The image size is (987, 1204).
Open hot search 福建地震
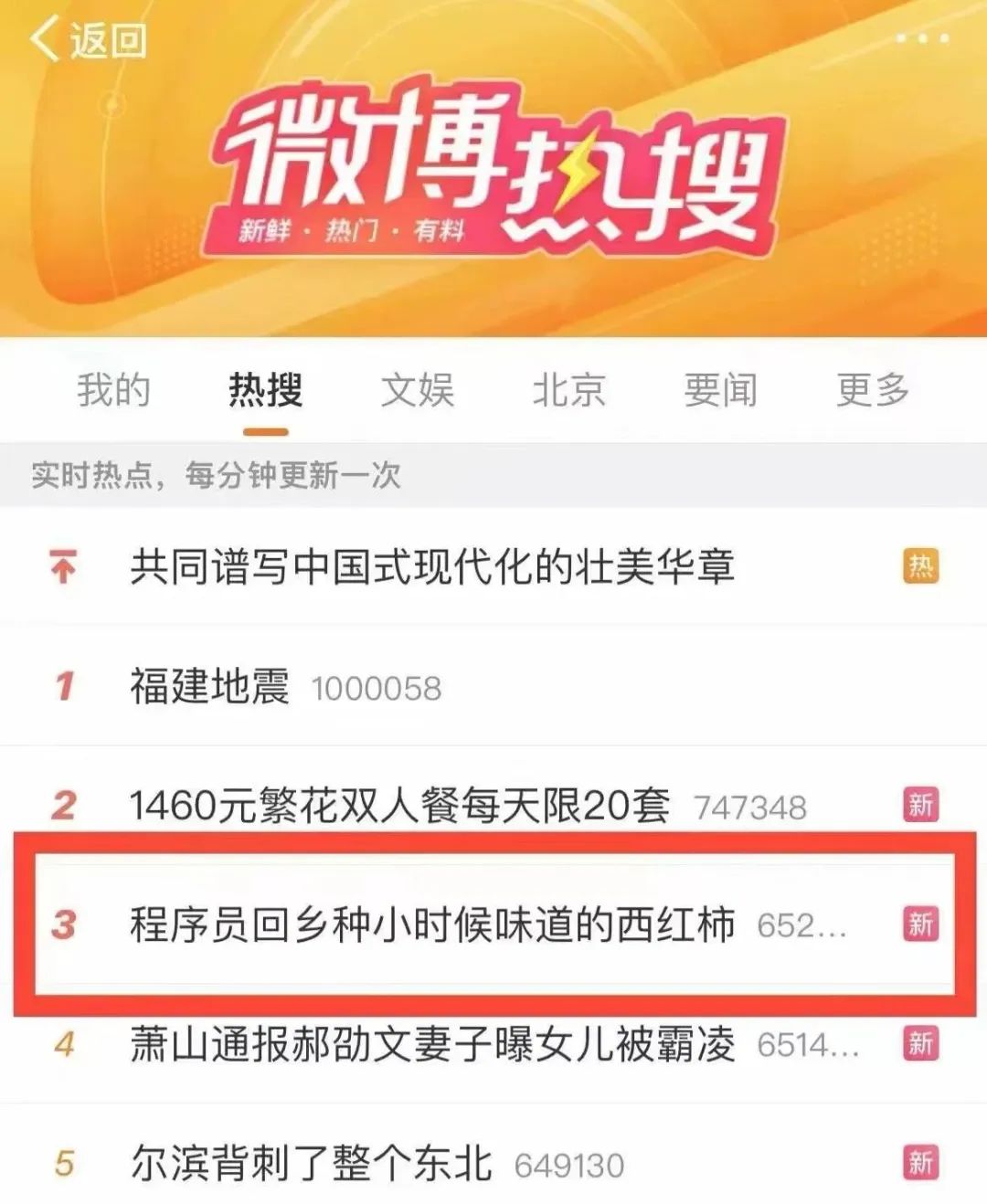[x=210, y=686]
